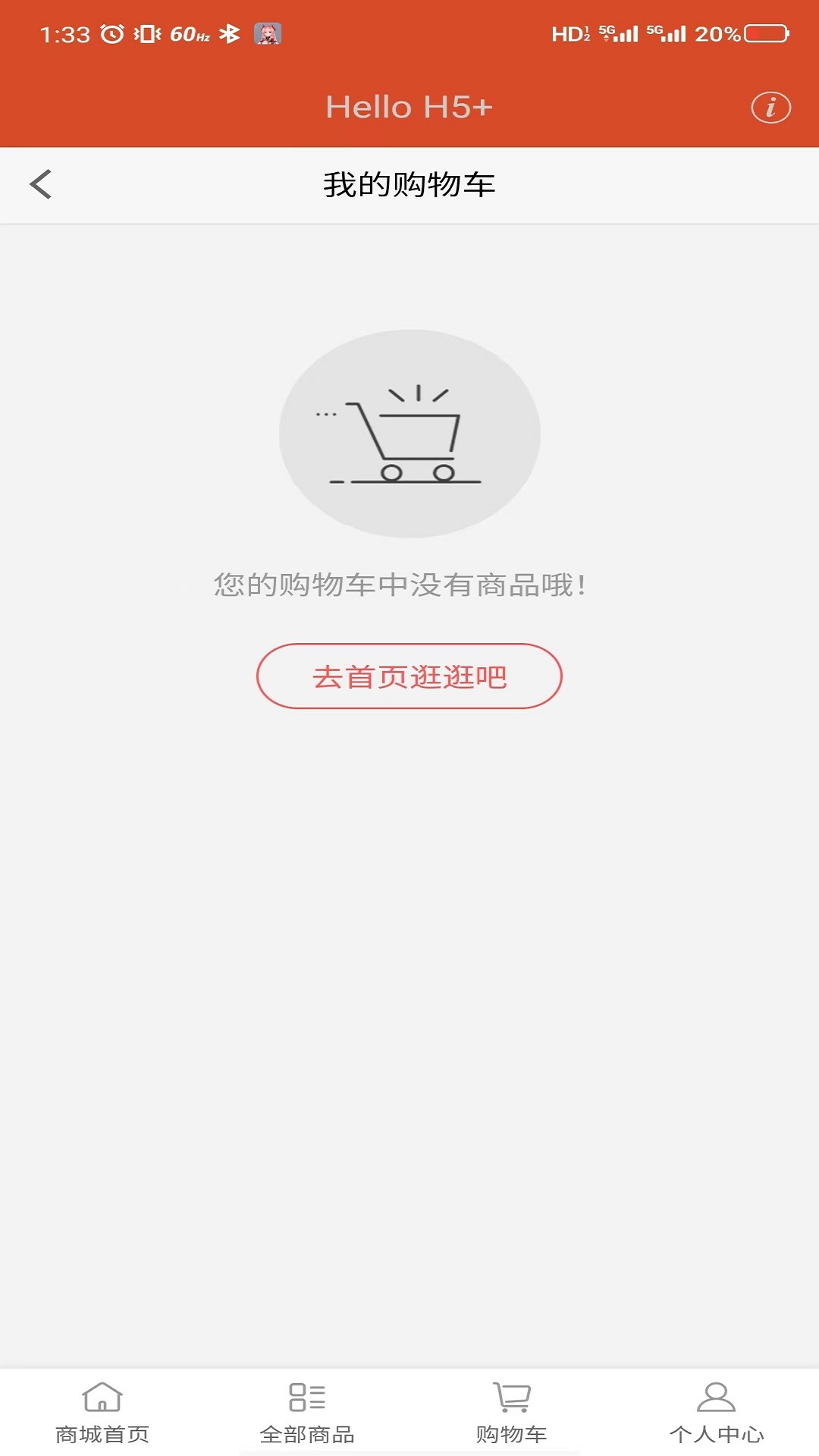Click the 您的购物车中没有商品哦 message
This screenshot has width=819, height=1456.
coord(398,584)
